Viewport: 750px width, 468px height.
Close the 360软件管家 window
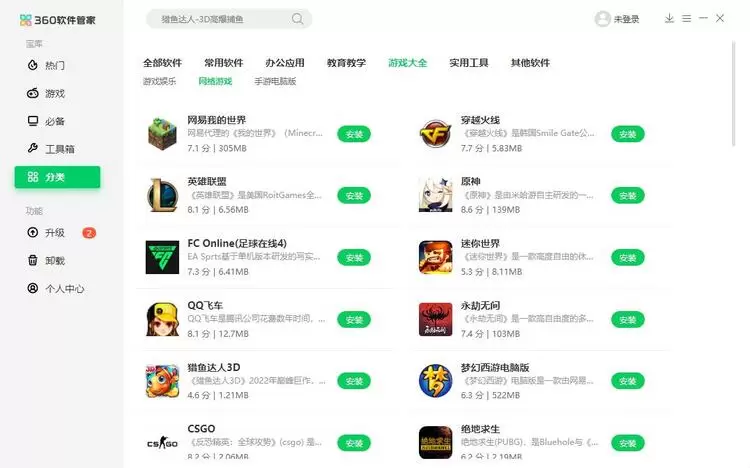point(720,19)
